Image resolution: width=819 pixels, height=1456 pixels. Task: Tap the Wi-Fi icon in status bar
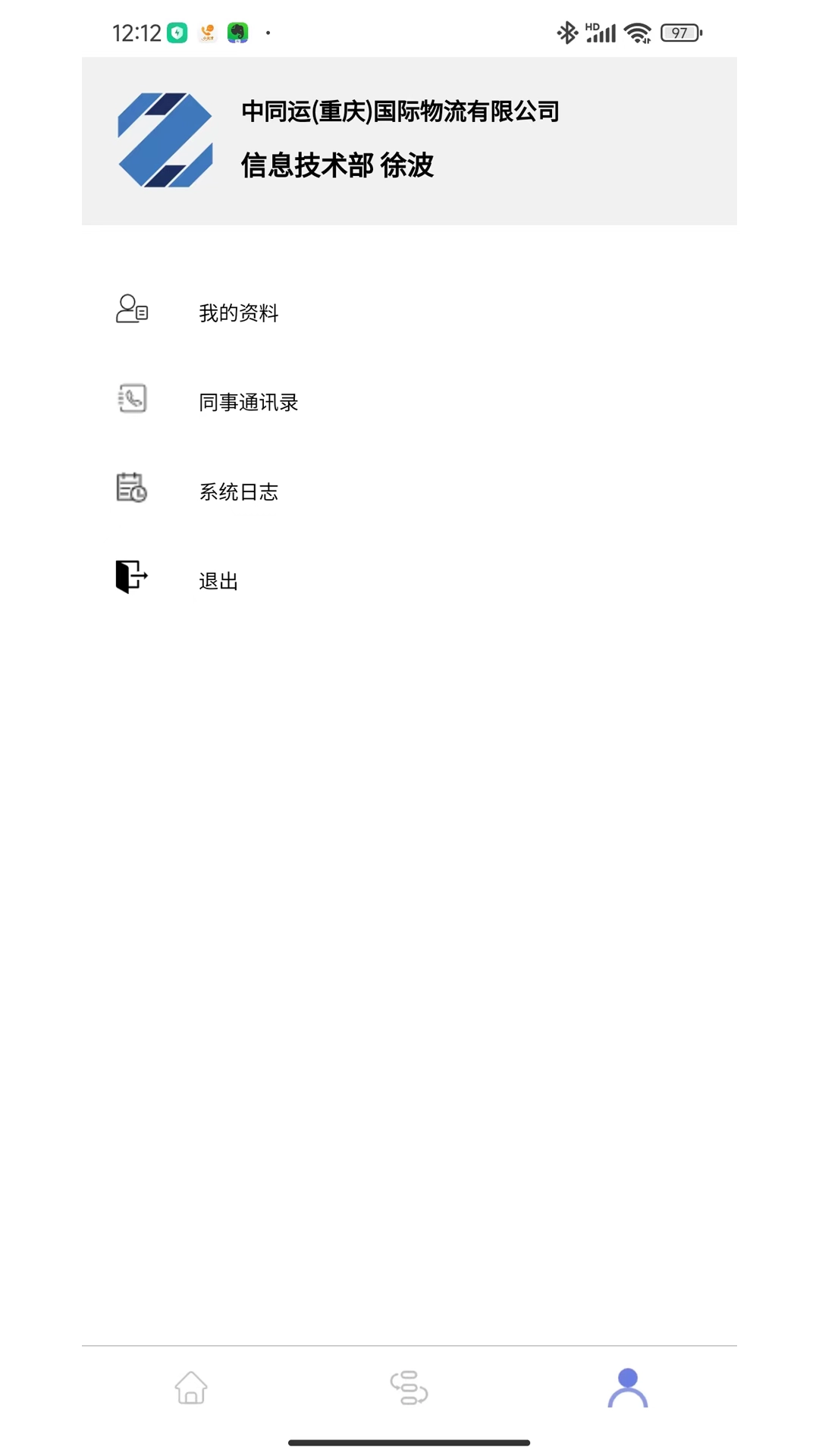pos(639,32)
